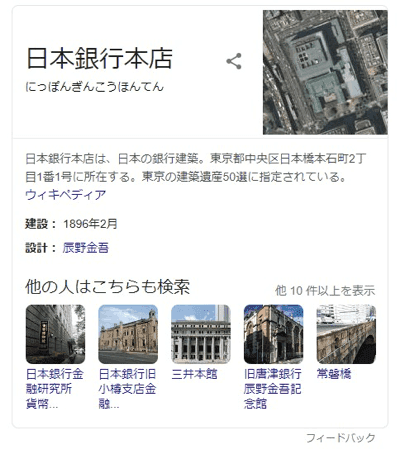Viewport: 408px width, 458px height.
Task: Open the satellite map image
Action: pyautogui.click(x=325, y=72)
